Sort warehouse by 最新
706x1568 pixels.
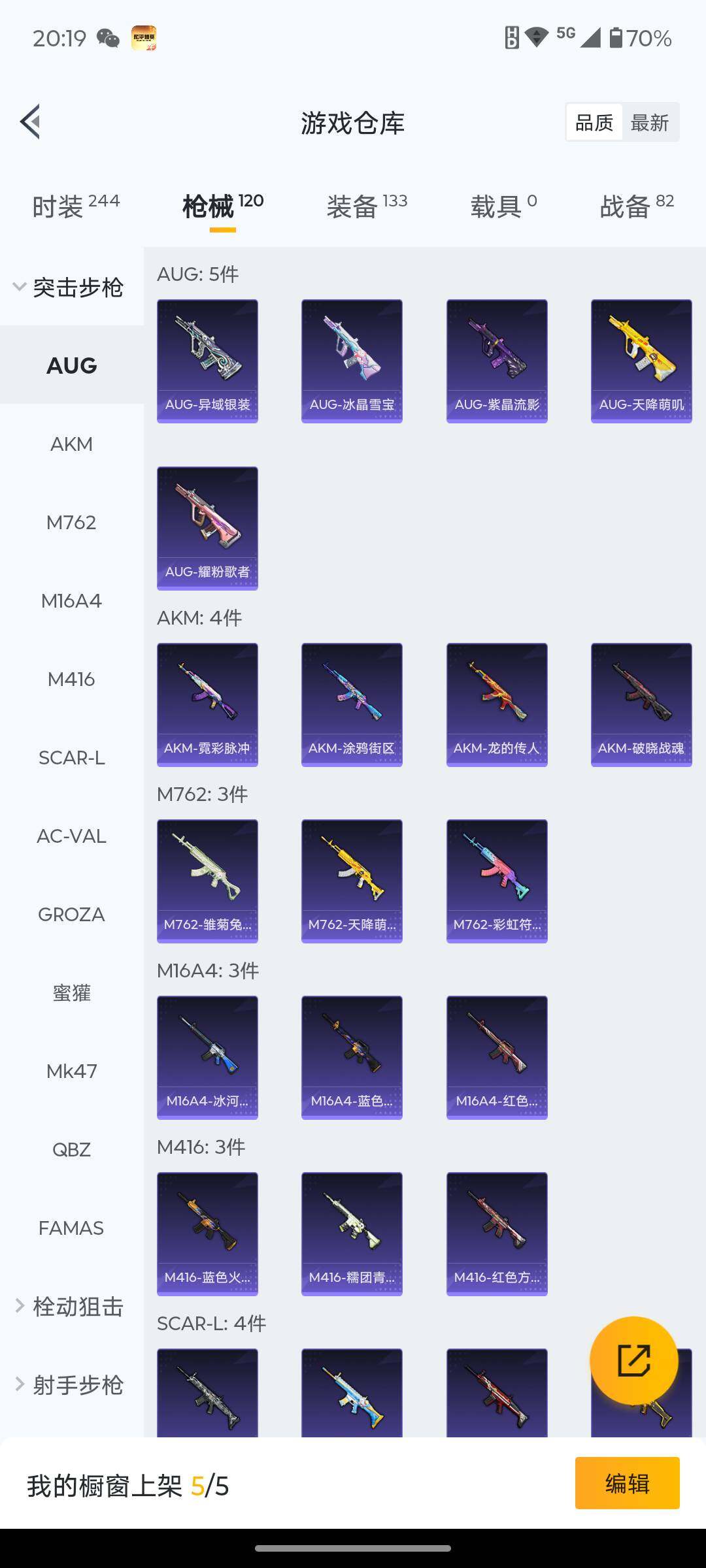(x=649, y=123)
